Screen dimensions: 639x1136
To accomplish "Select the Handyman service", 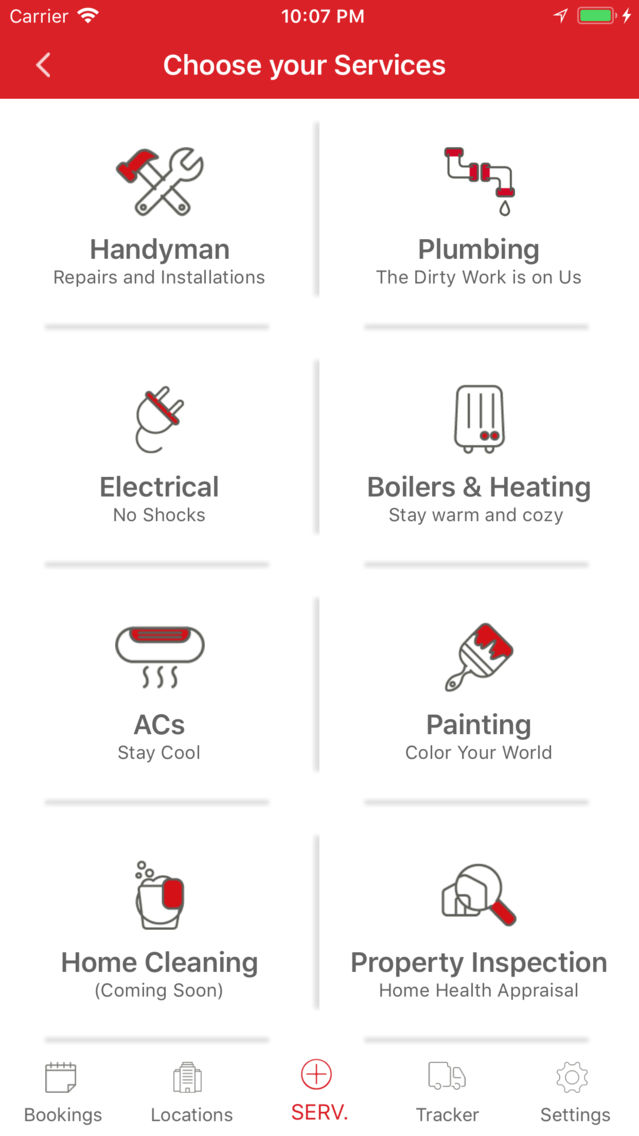I will click(159, 215).
